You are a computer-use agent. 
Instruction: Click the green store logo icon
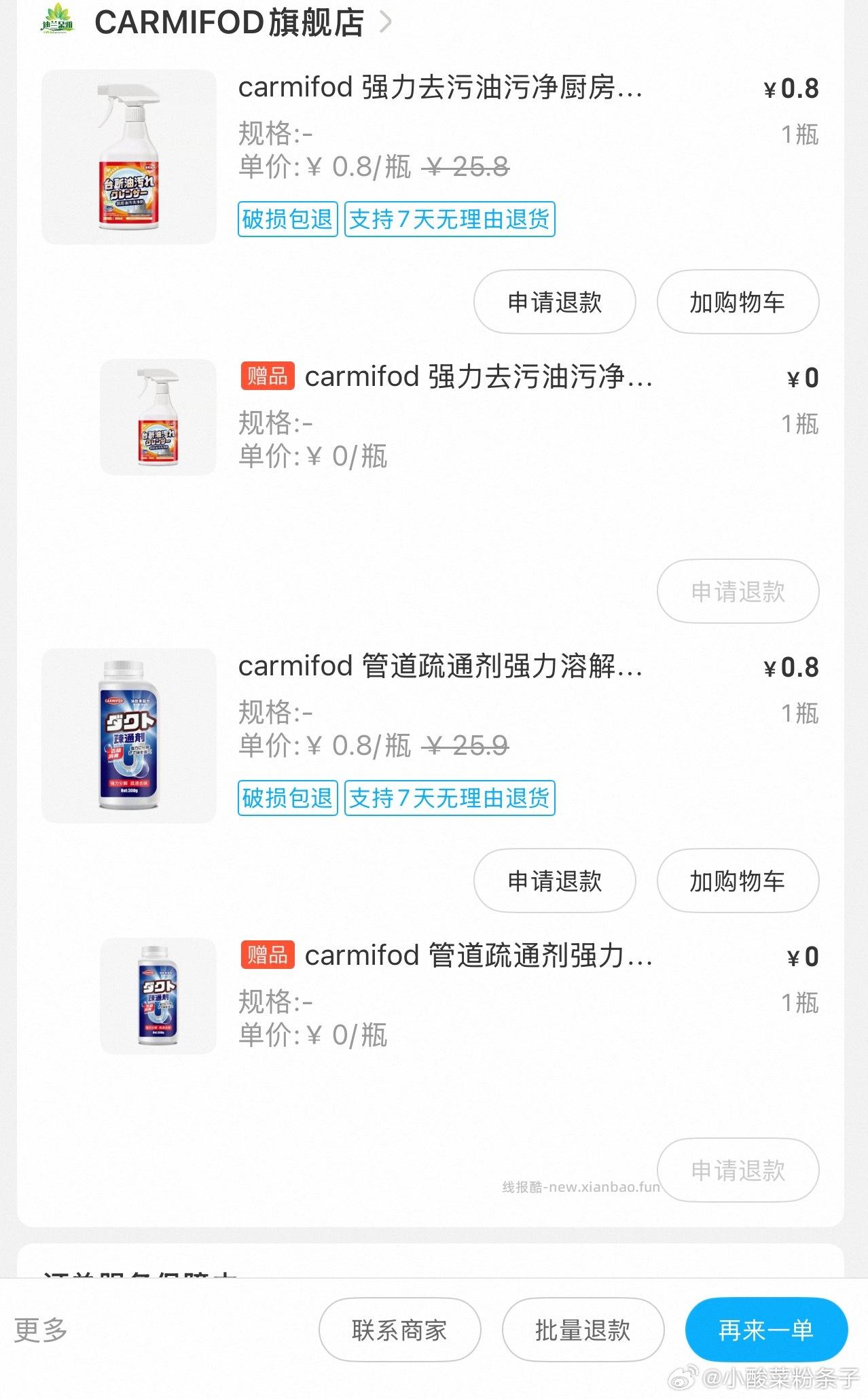point(58,22)
